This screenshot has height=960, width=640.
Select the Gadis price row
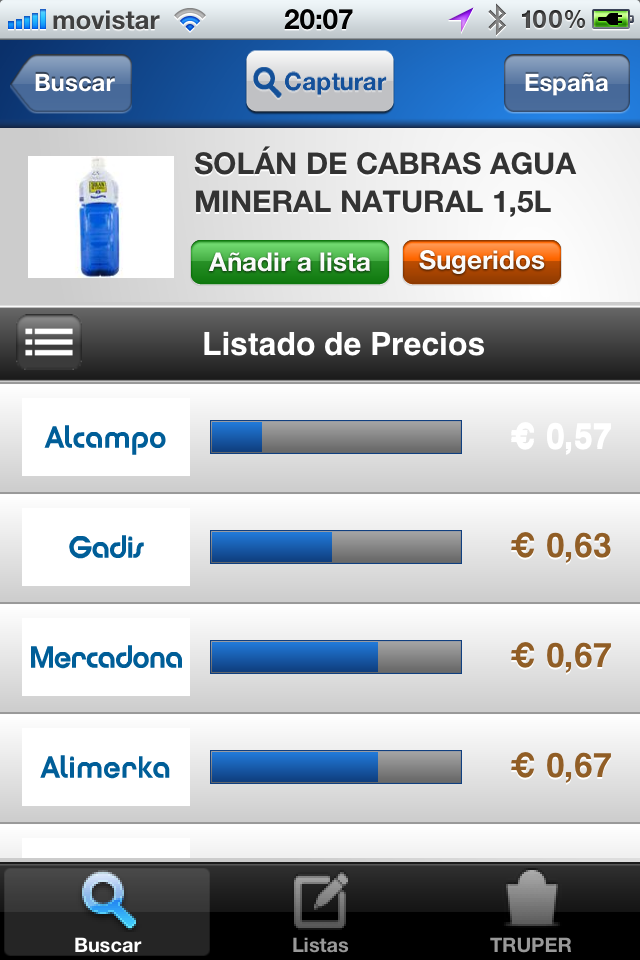320,547
